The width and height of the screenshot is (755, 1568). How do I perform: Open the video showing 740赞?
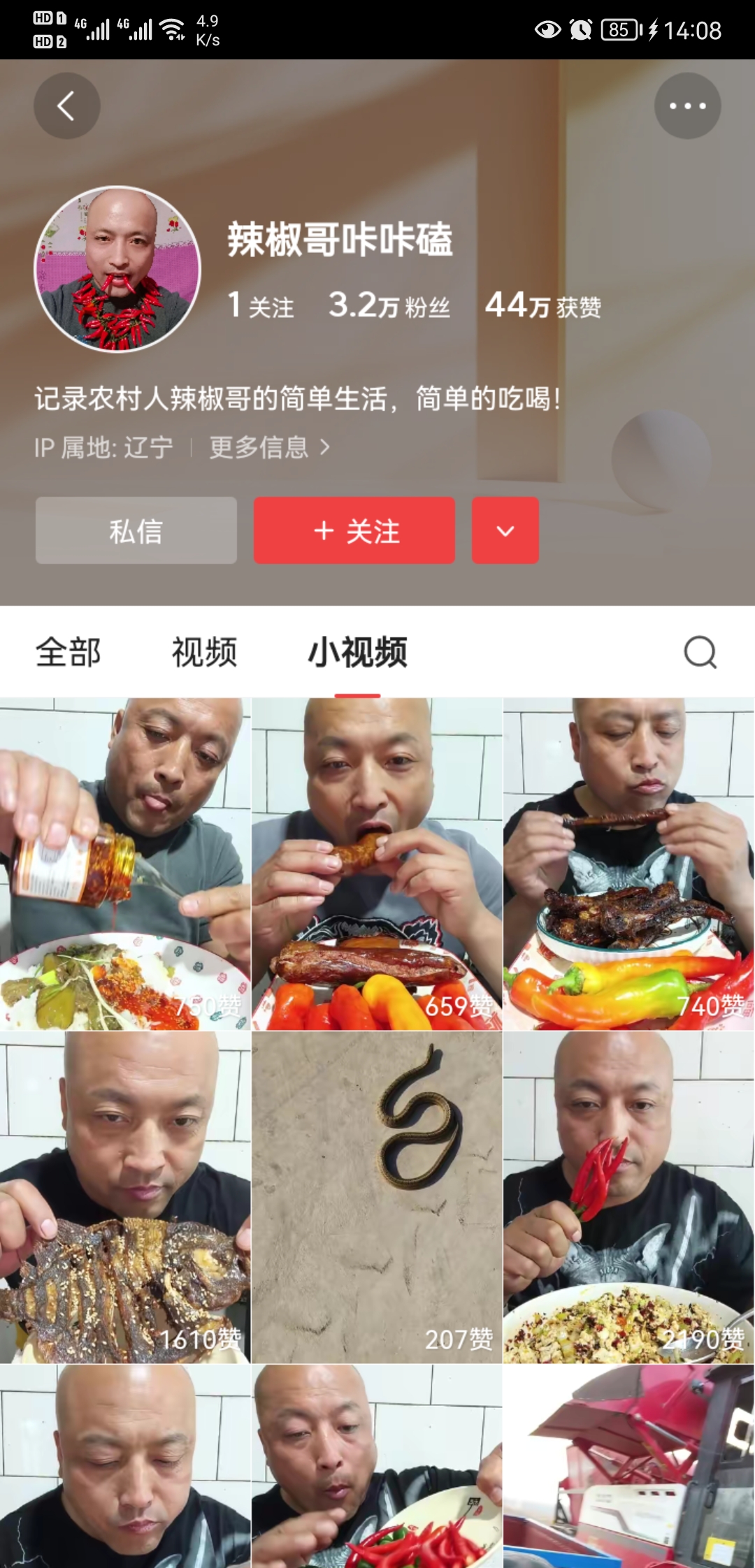[628, 864]
